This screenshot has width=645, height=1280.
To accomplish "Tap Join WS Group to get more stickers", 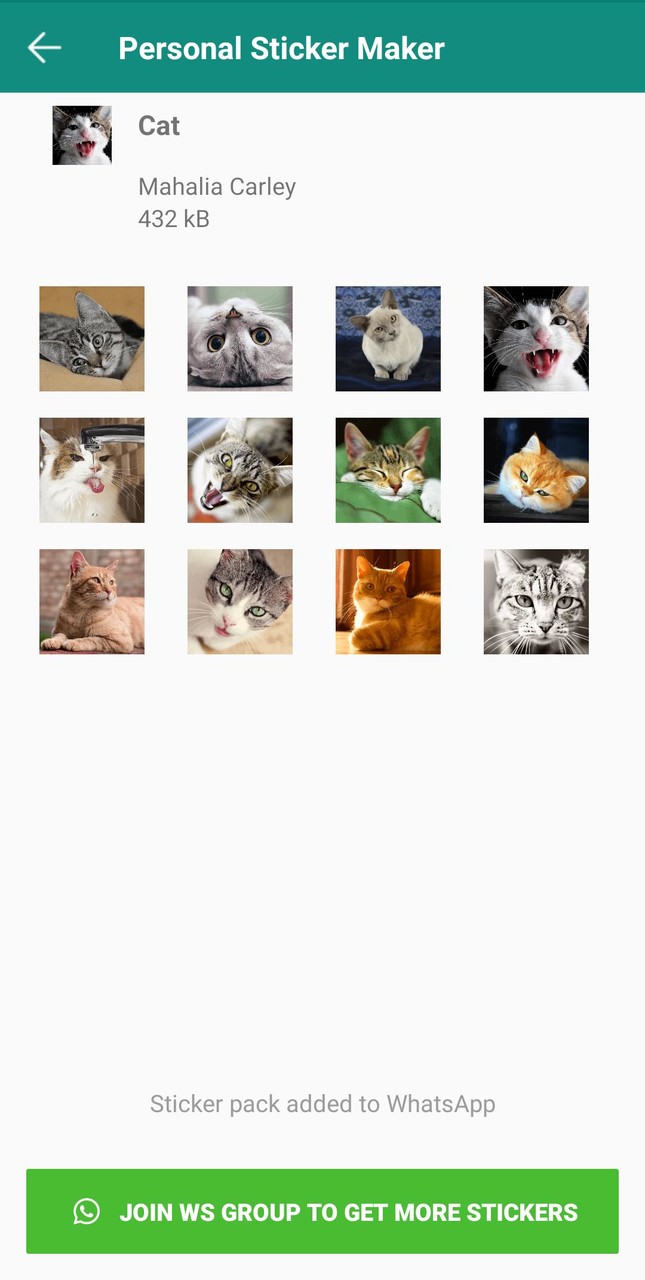I will click(322, 1211).
